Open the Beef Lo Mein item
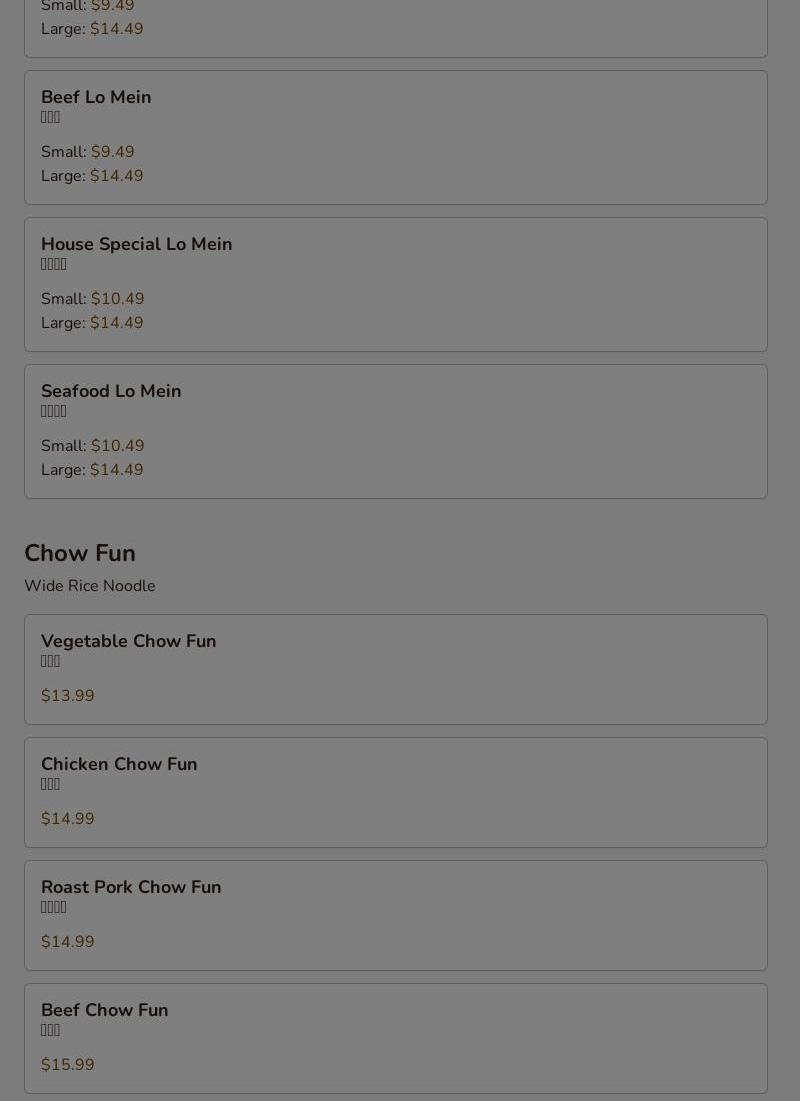800x1101 pixels. pyautogui.click(x=395, y=137)
